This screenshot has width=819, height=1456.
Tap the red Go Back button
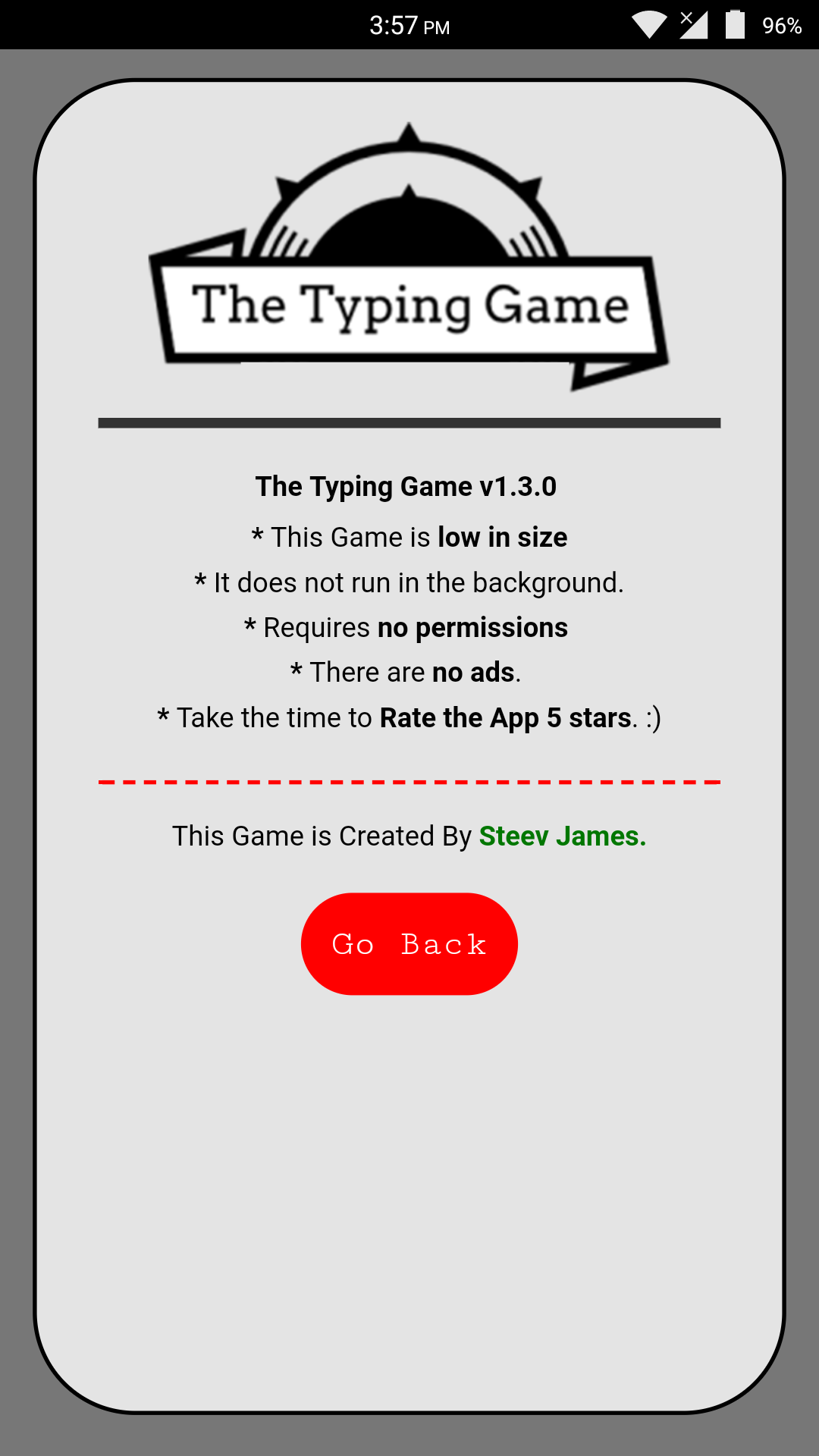pos(409,944)
